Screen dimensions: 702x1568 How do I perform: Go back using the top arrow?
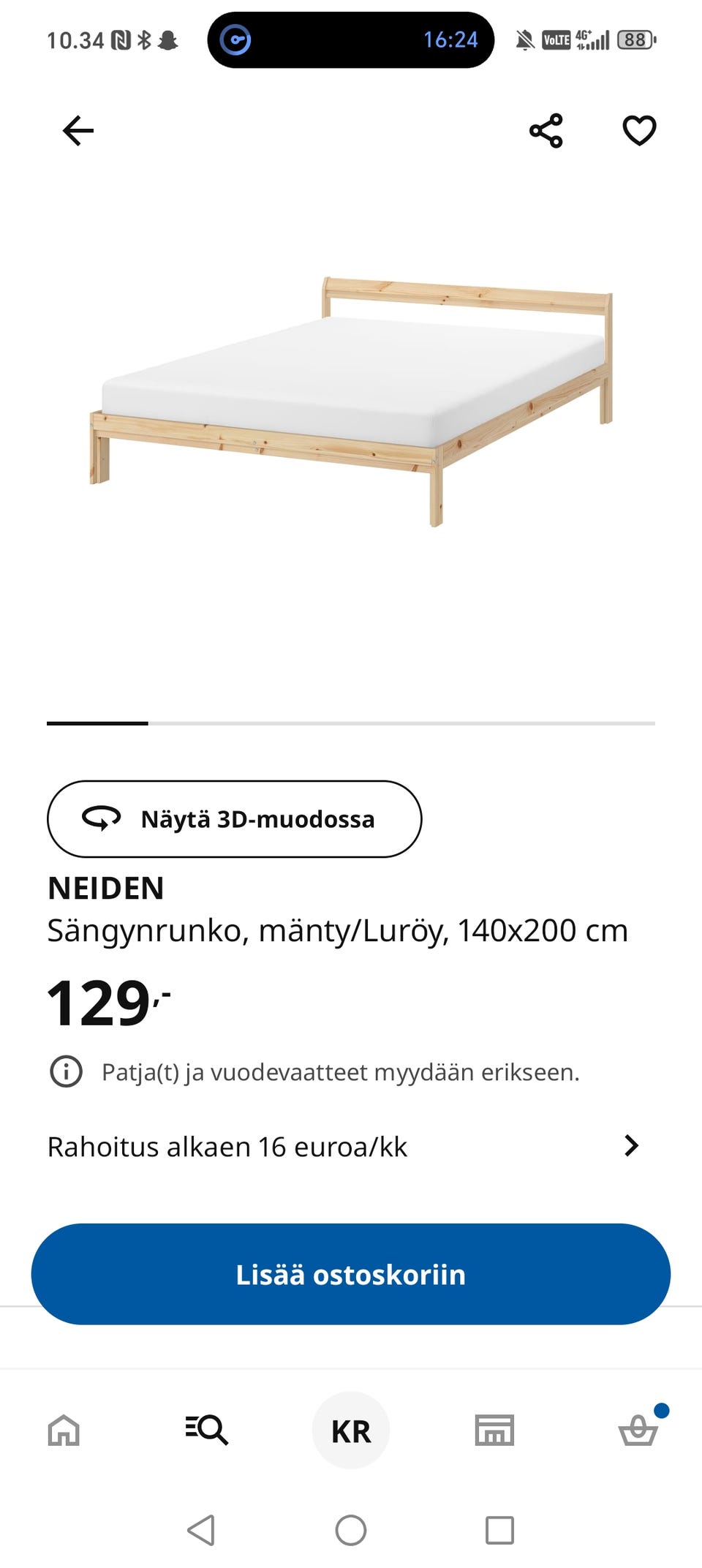pyautogui.click(x=78, y=132)
